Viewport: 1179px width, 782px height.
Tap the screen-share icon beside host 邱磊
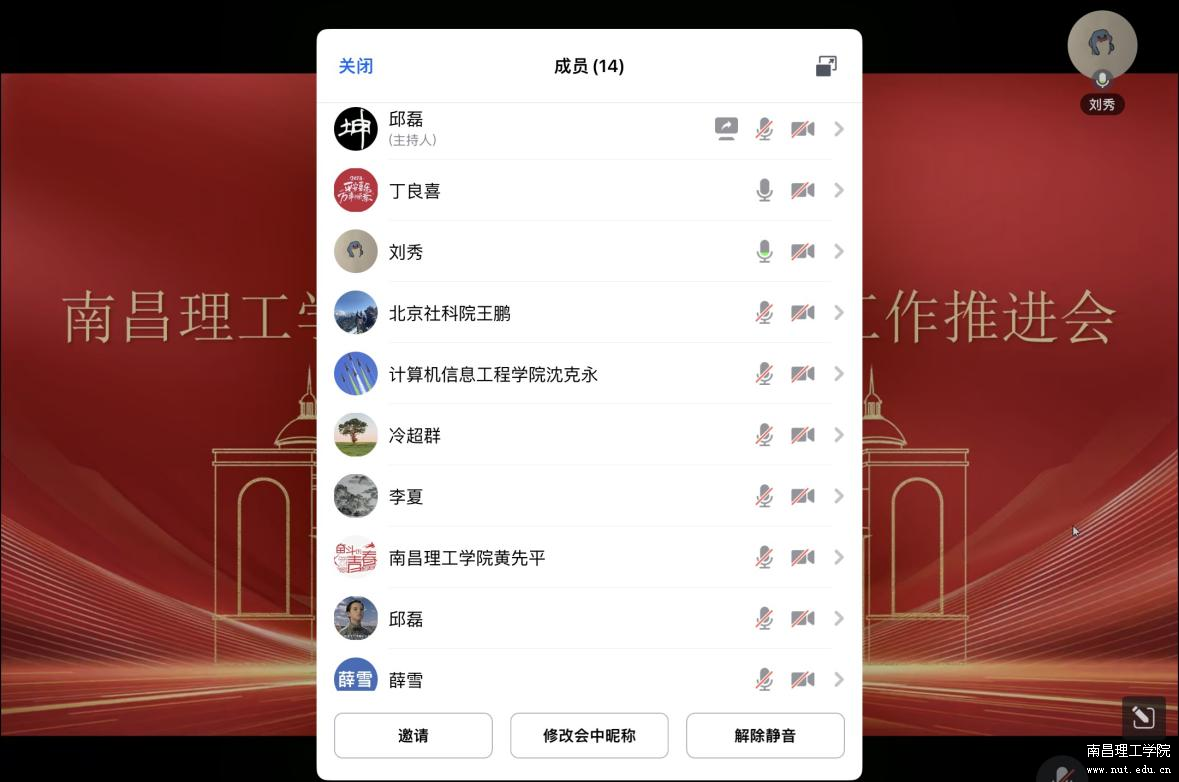tap(726, 129)
